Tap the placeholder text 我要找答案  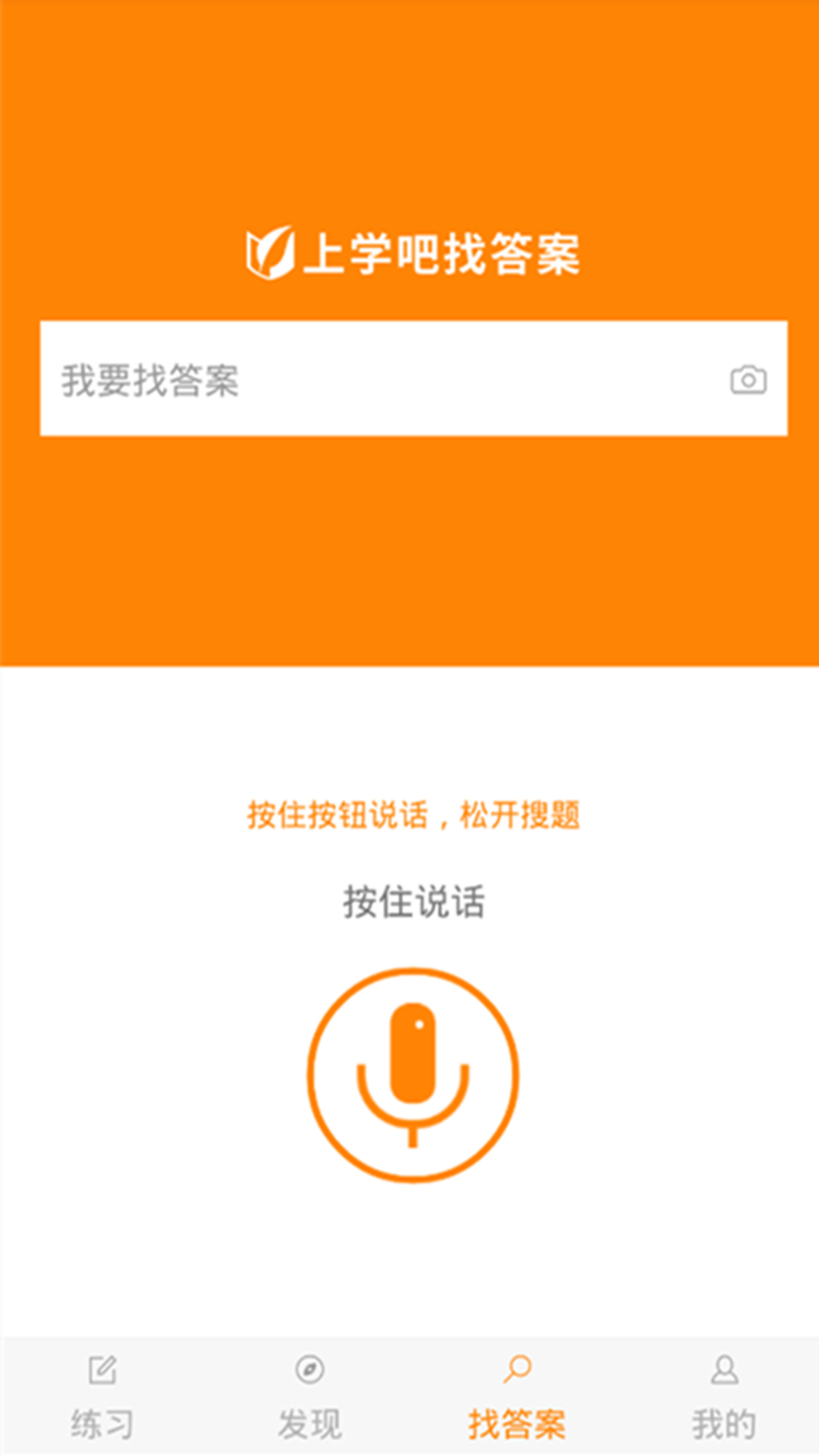pos(151,379)
